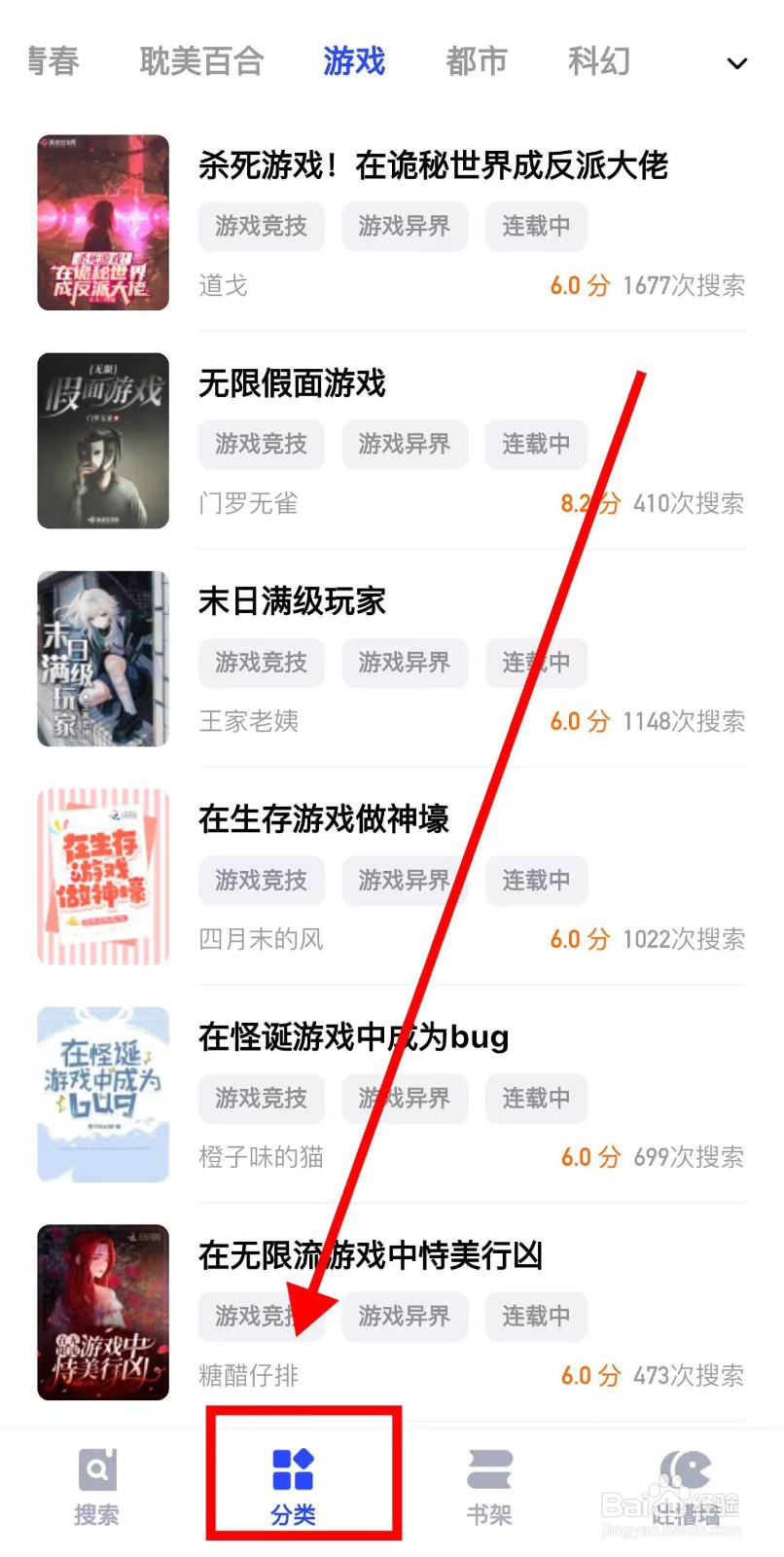Click the 连载中 tag under 无限假面游戏
This screenshot has width=784, height=1557.
click(536, 444)
